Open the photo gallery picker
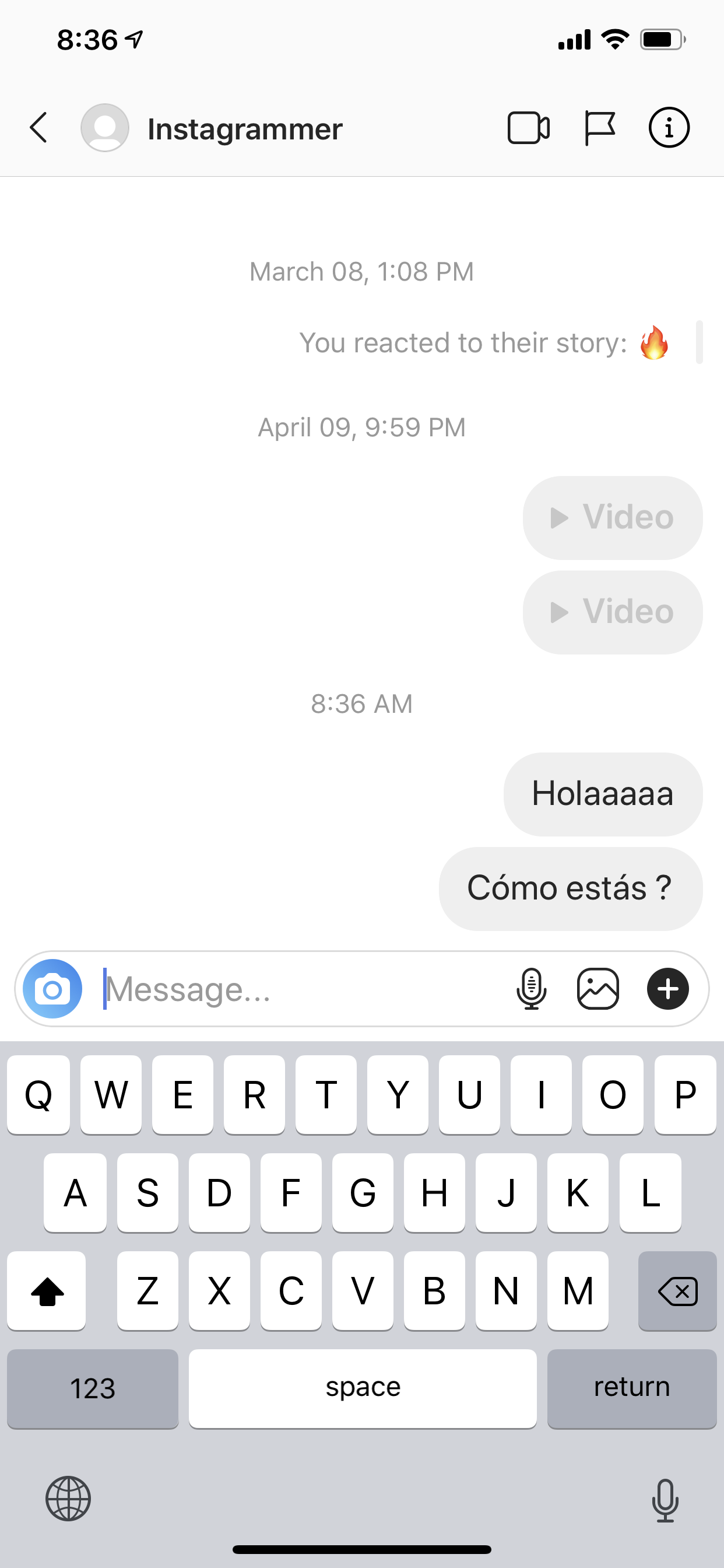Screen dimensions: 724x1568 point(598,989)
